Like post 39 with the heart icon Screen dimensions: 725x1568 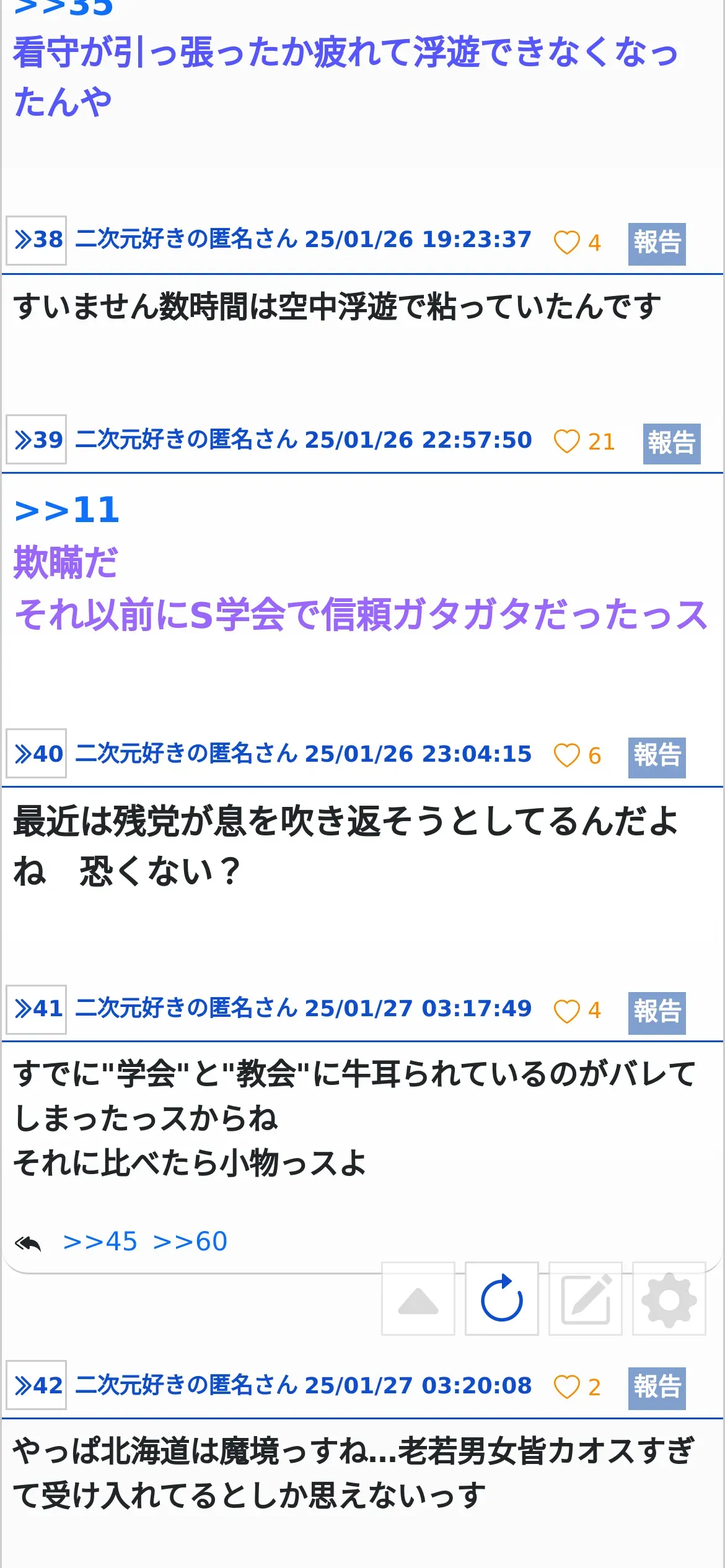coord(566,442)
